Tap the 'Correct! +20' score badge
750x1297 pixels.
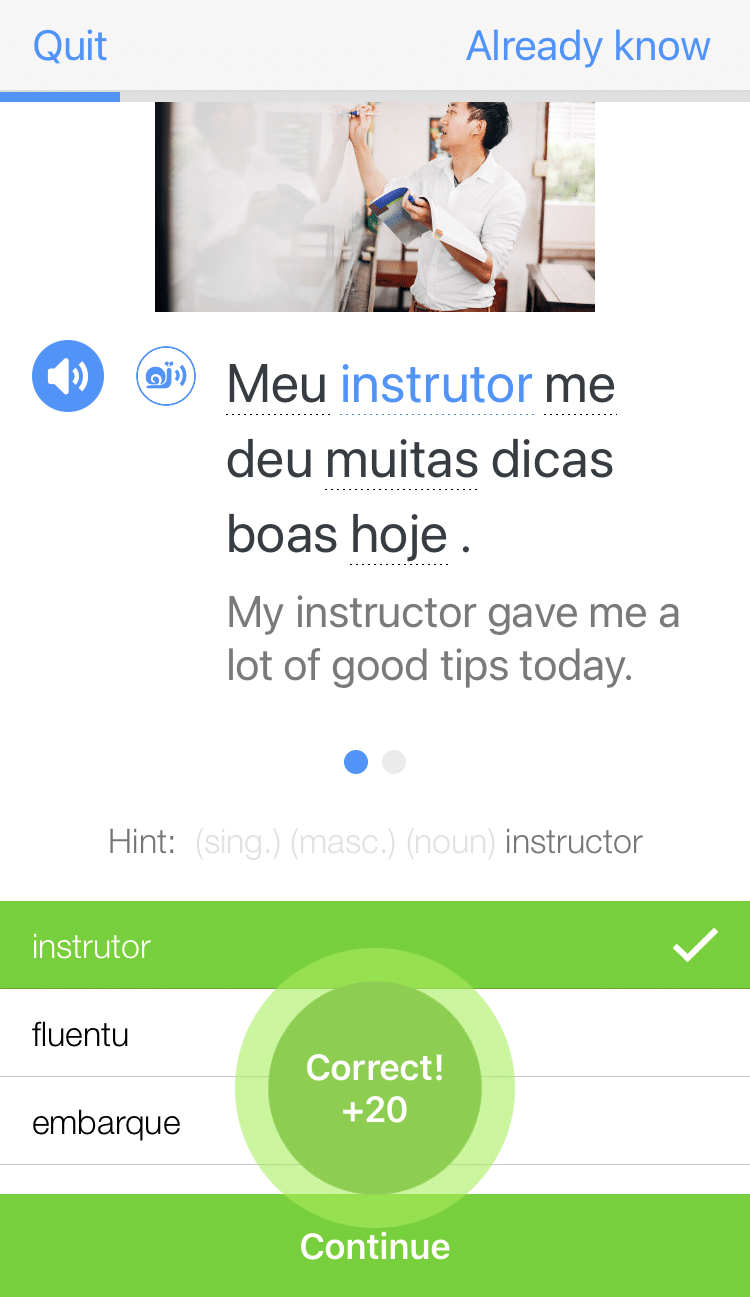(x=374, y=1088)
